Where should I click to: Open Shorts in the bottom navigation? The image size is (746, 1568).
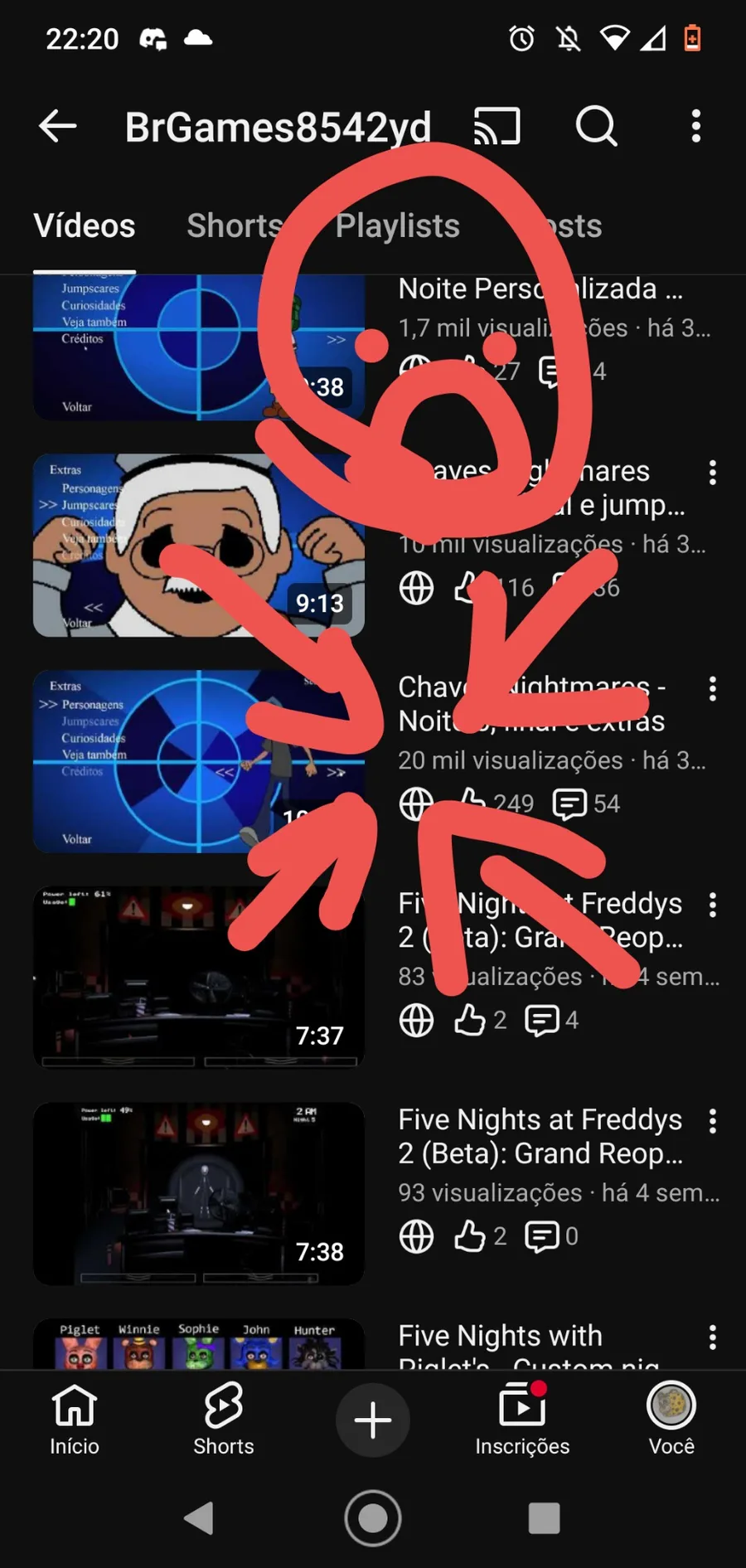(224, 1420)
